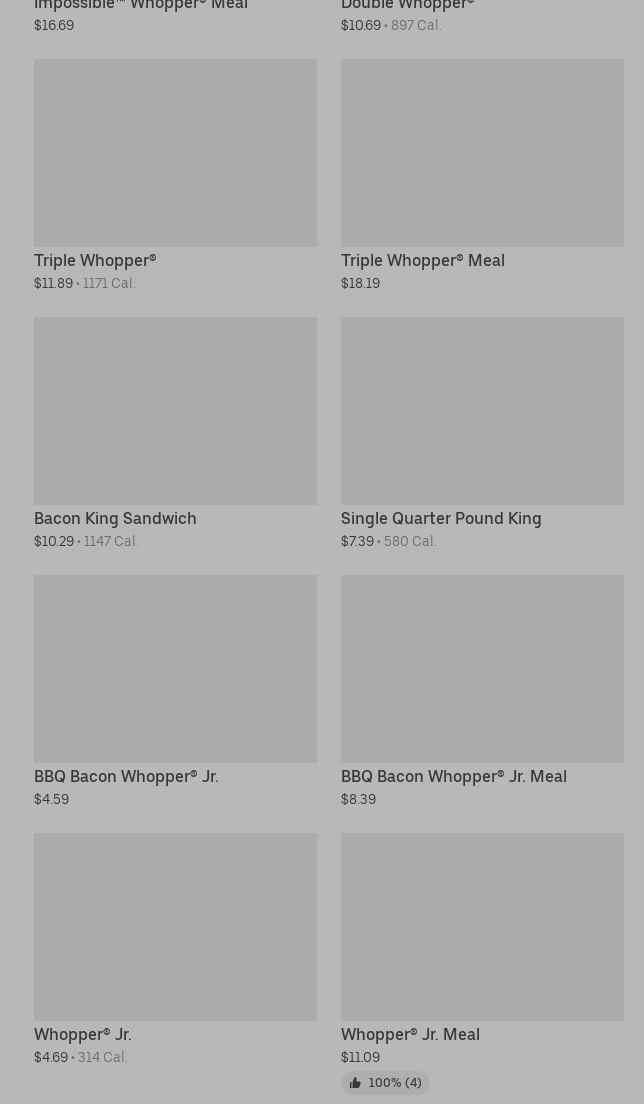View the Bacon King Sandwich
644x1104 pixels.
tap(175, 433)
